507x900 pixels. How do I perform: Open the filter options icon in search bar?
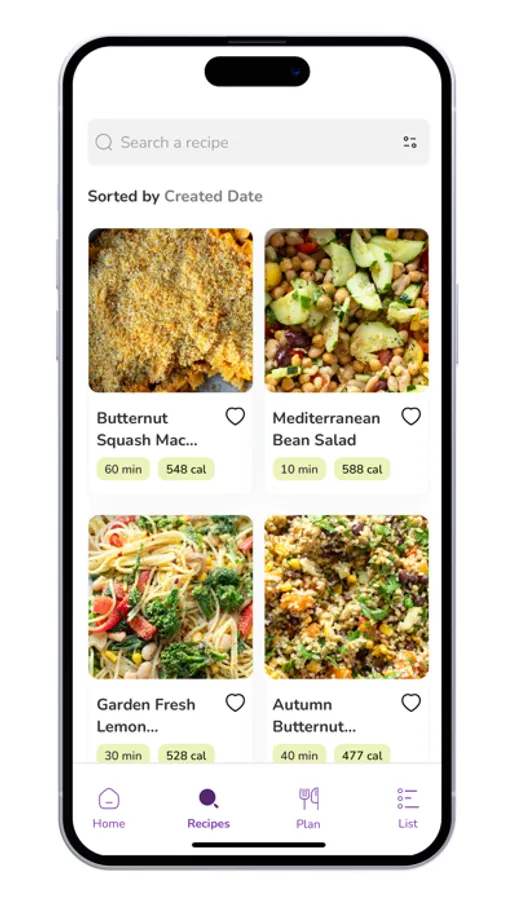409,142
